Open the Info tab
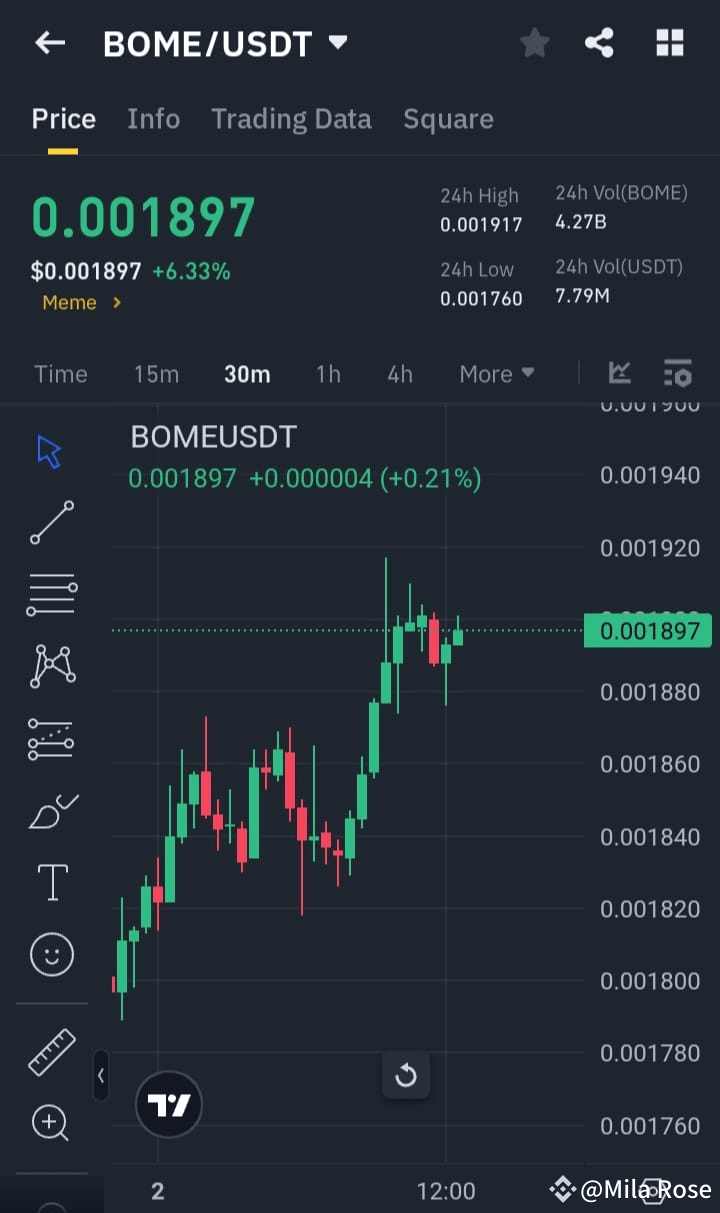 (153, 118)
